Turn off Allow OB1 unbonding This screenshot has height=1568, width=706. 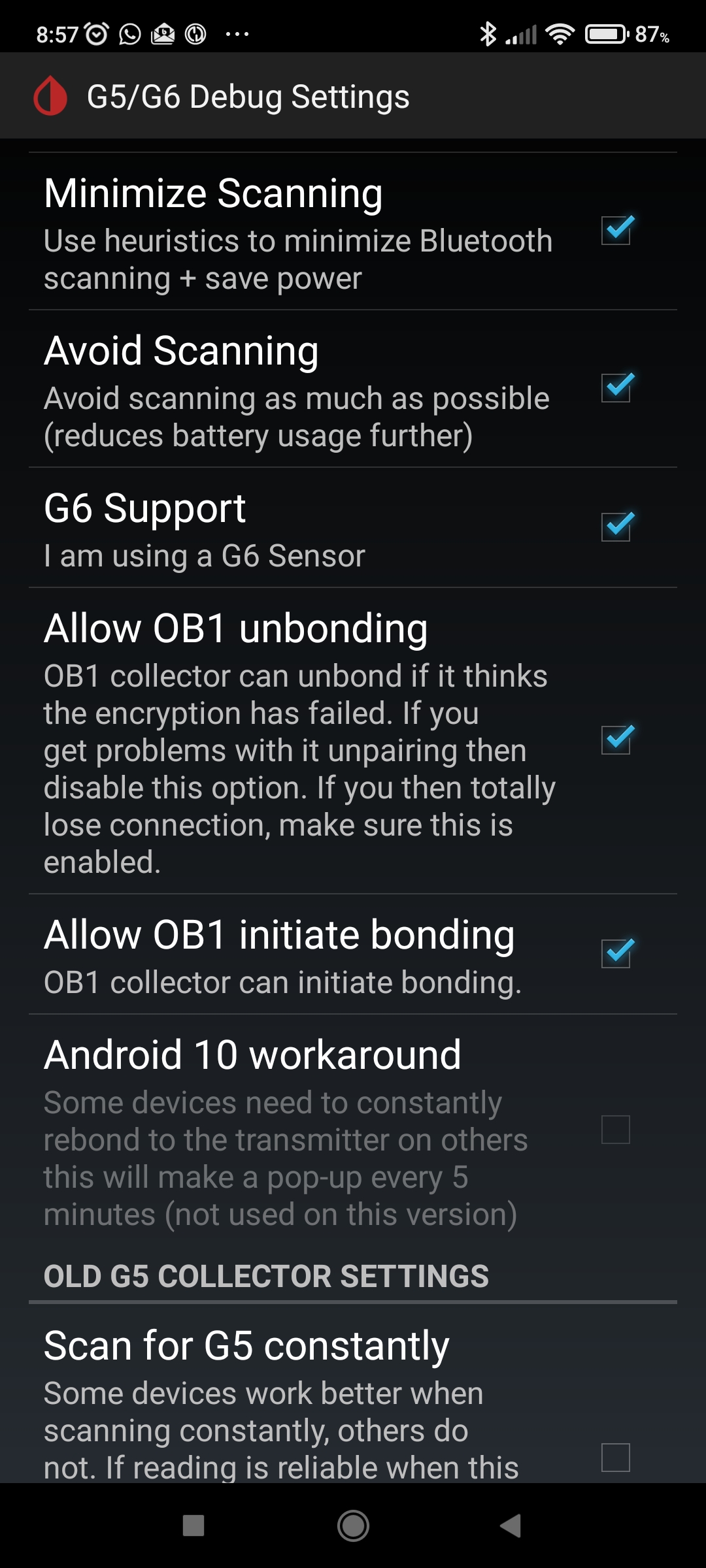point(616,740)
